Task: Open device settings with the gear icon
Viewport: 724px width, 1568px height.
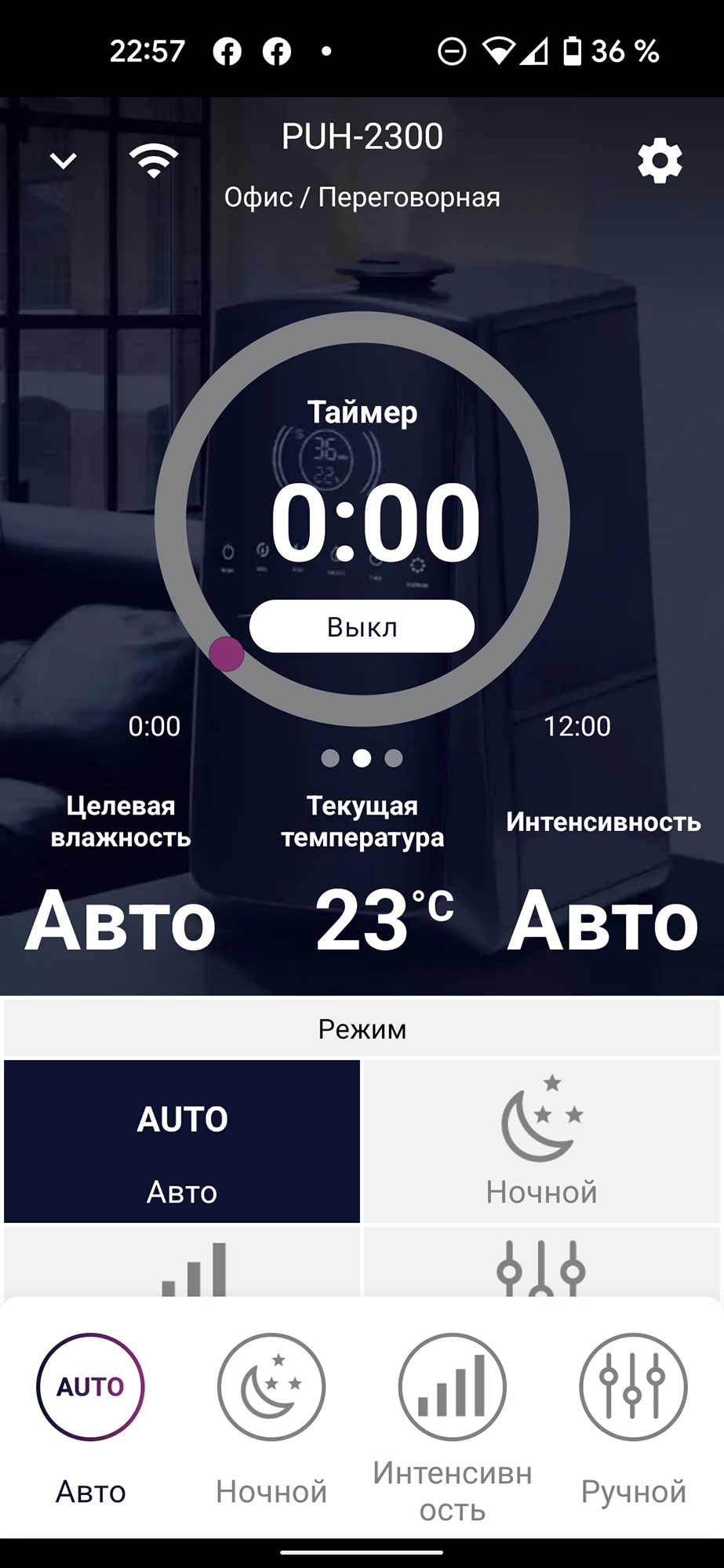Action: click(x=660, y=161)
